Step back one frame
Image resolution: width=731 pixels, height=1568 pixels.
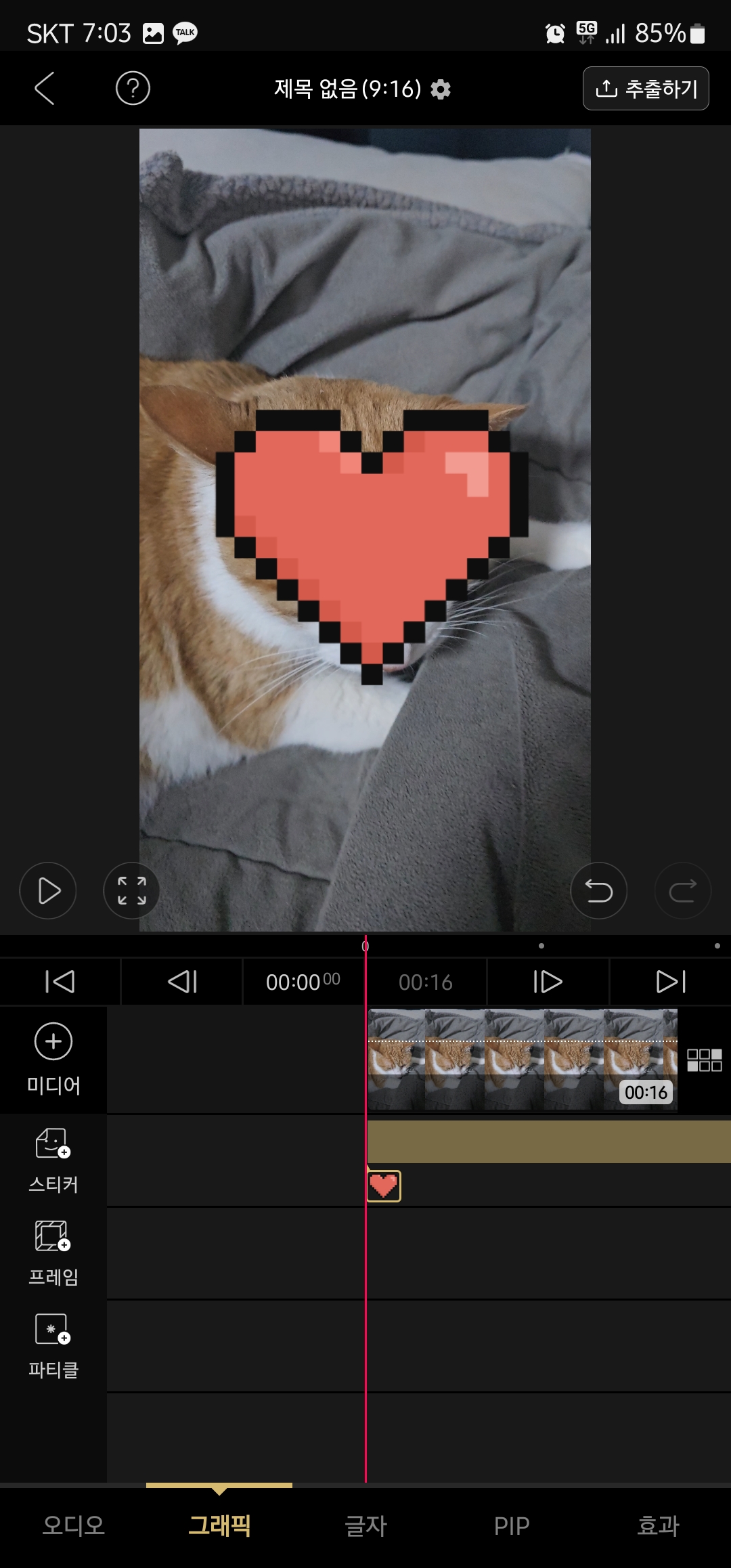tap(182, 982)
